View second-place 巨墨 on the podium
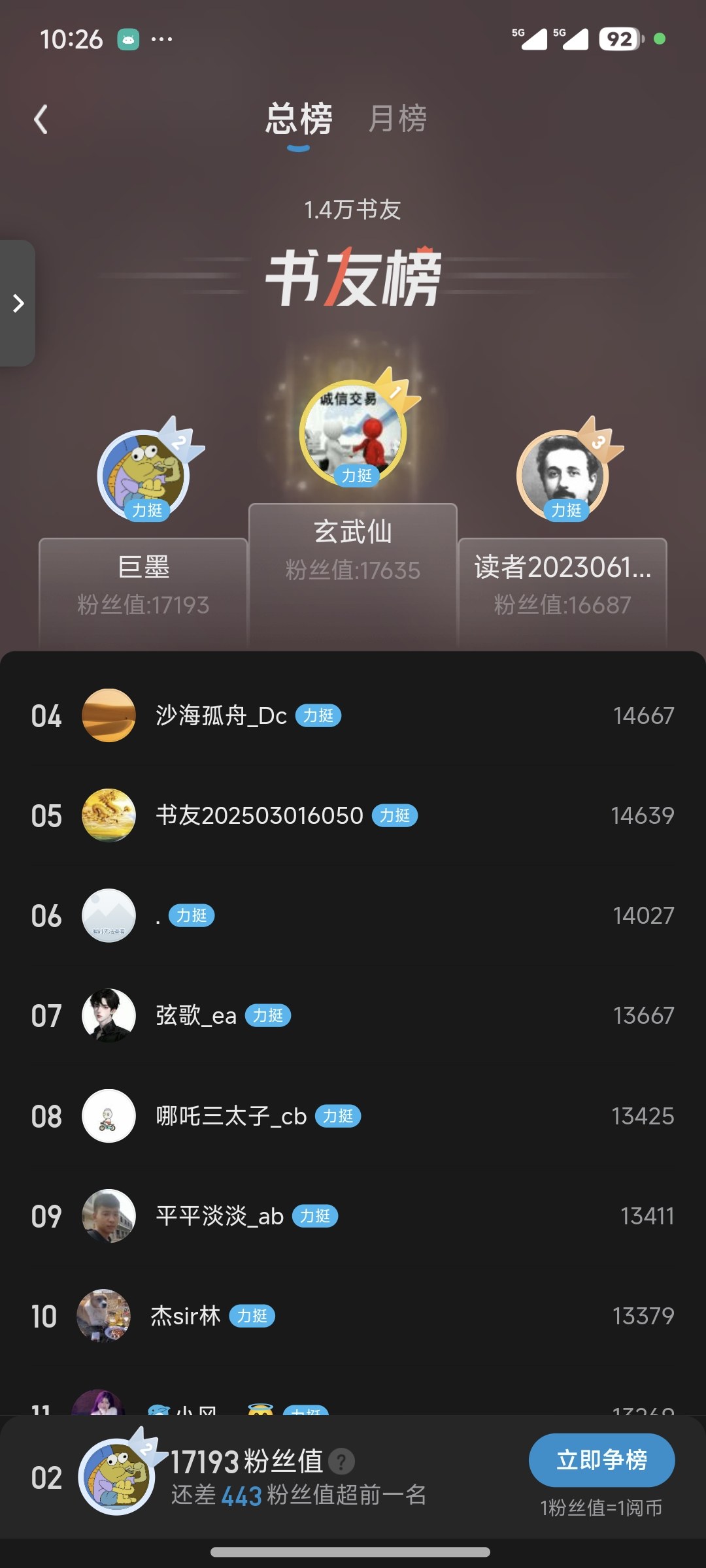 144,476
